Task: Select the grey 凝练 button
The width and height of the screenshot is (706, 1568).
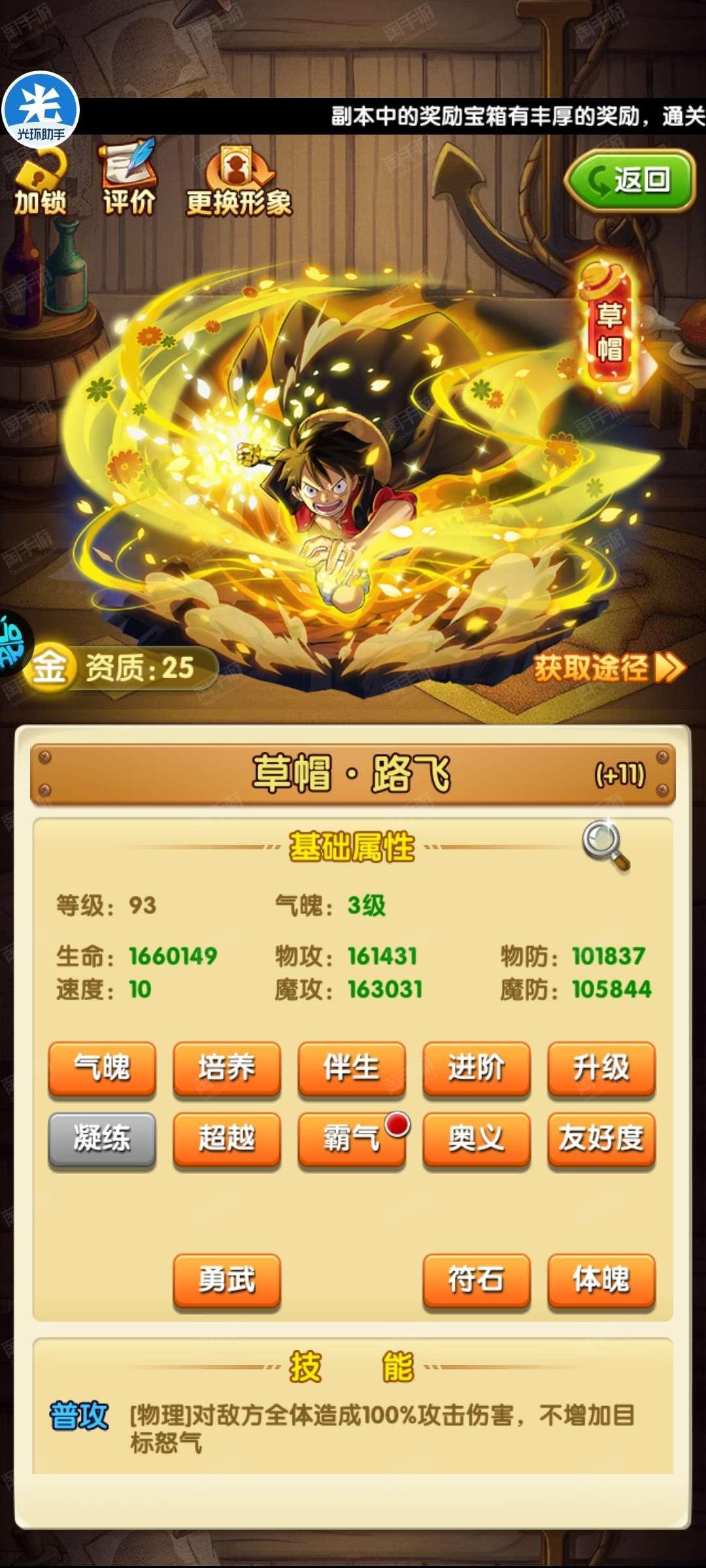Action: tap(102, 1139)
